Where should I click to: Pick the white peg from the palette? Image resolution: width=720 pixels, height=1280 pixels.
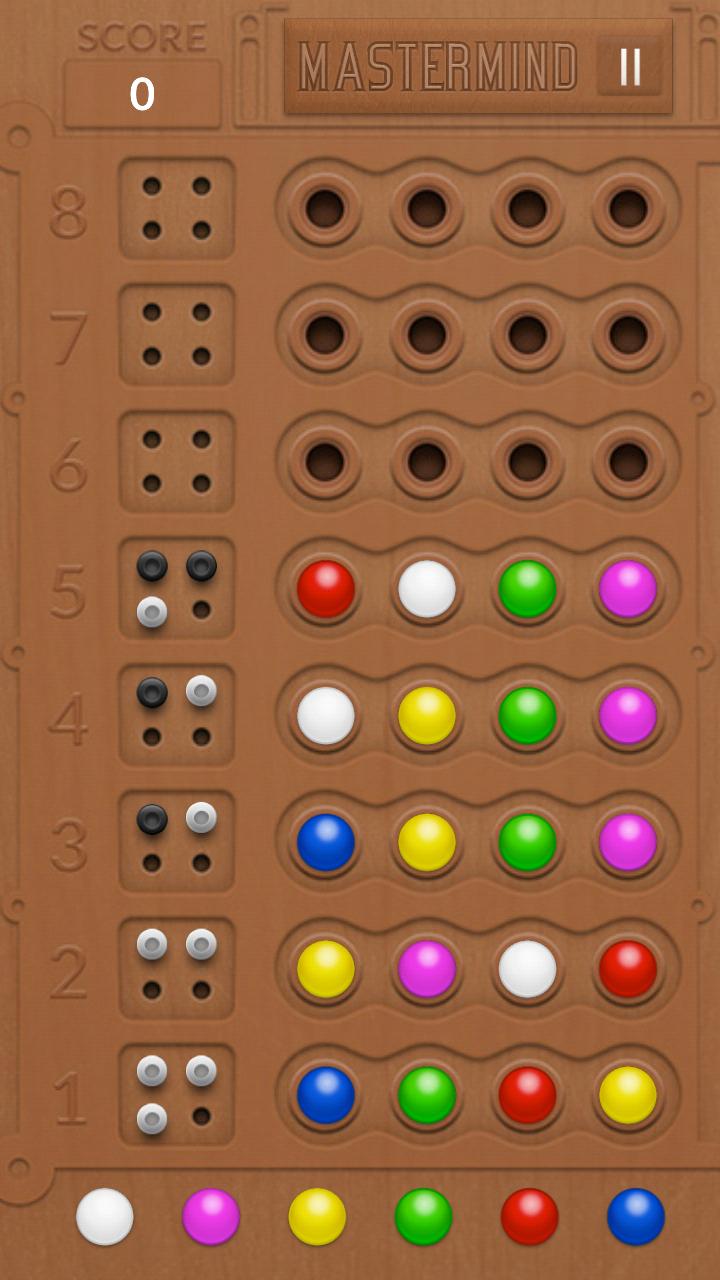[105, 1216]
